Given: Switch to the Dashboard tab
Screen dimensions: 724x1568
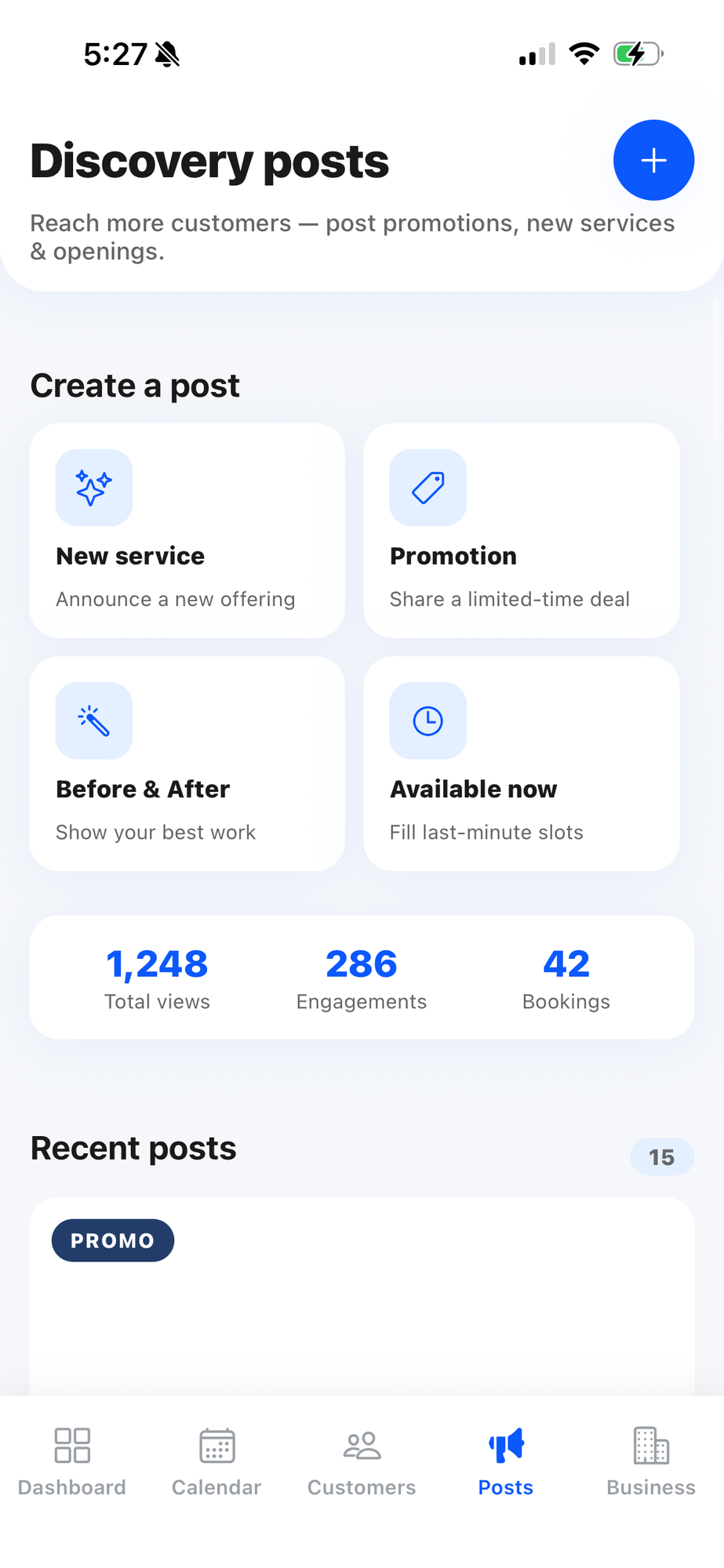Looking at the screenshot, I should 72,1462.
